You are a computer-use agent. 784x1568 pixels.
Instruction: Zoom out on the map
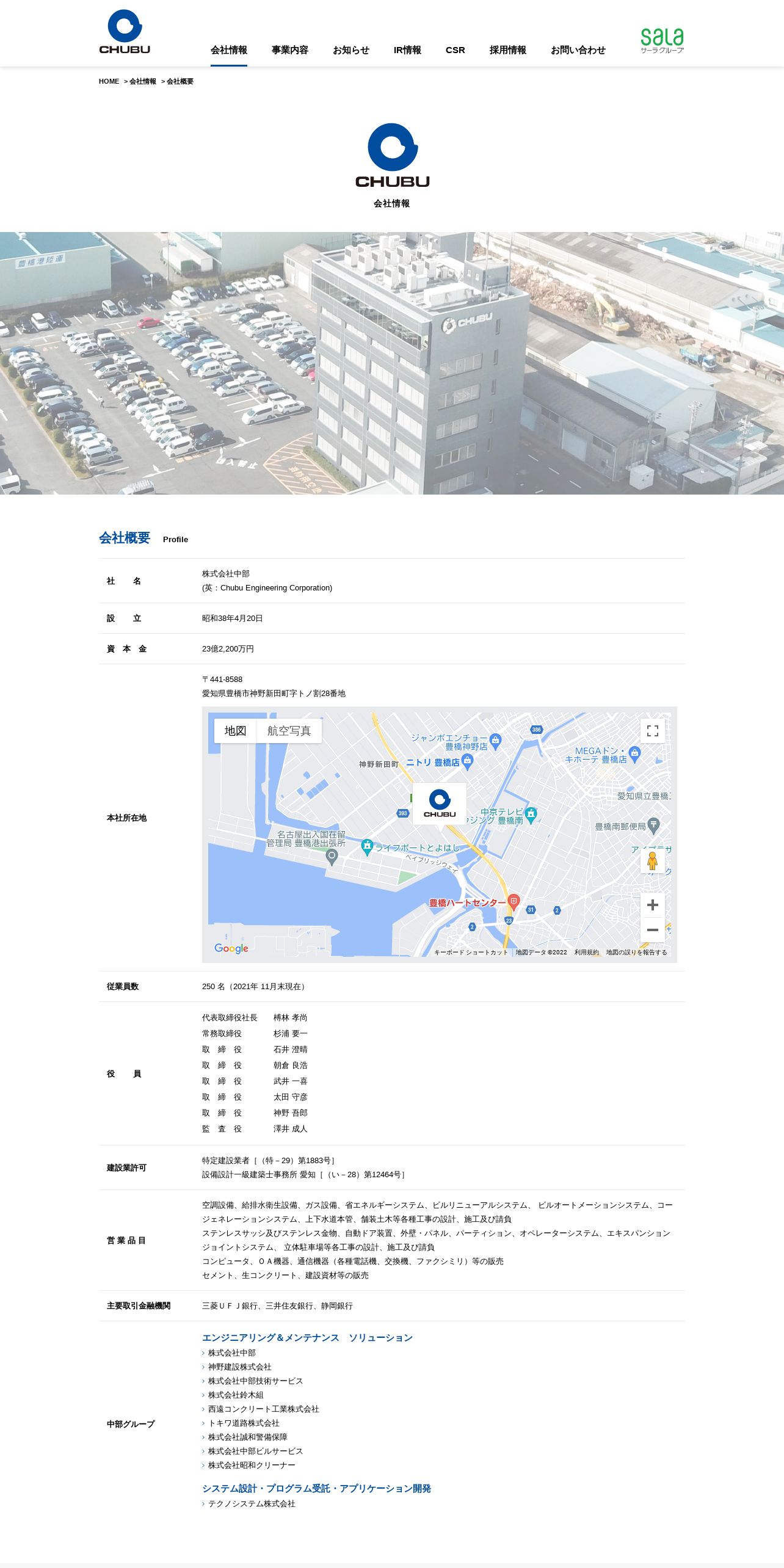click(652, 930)
